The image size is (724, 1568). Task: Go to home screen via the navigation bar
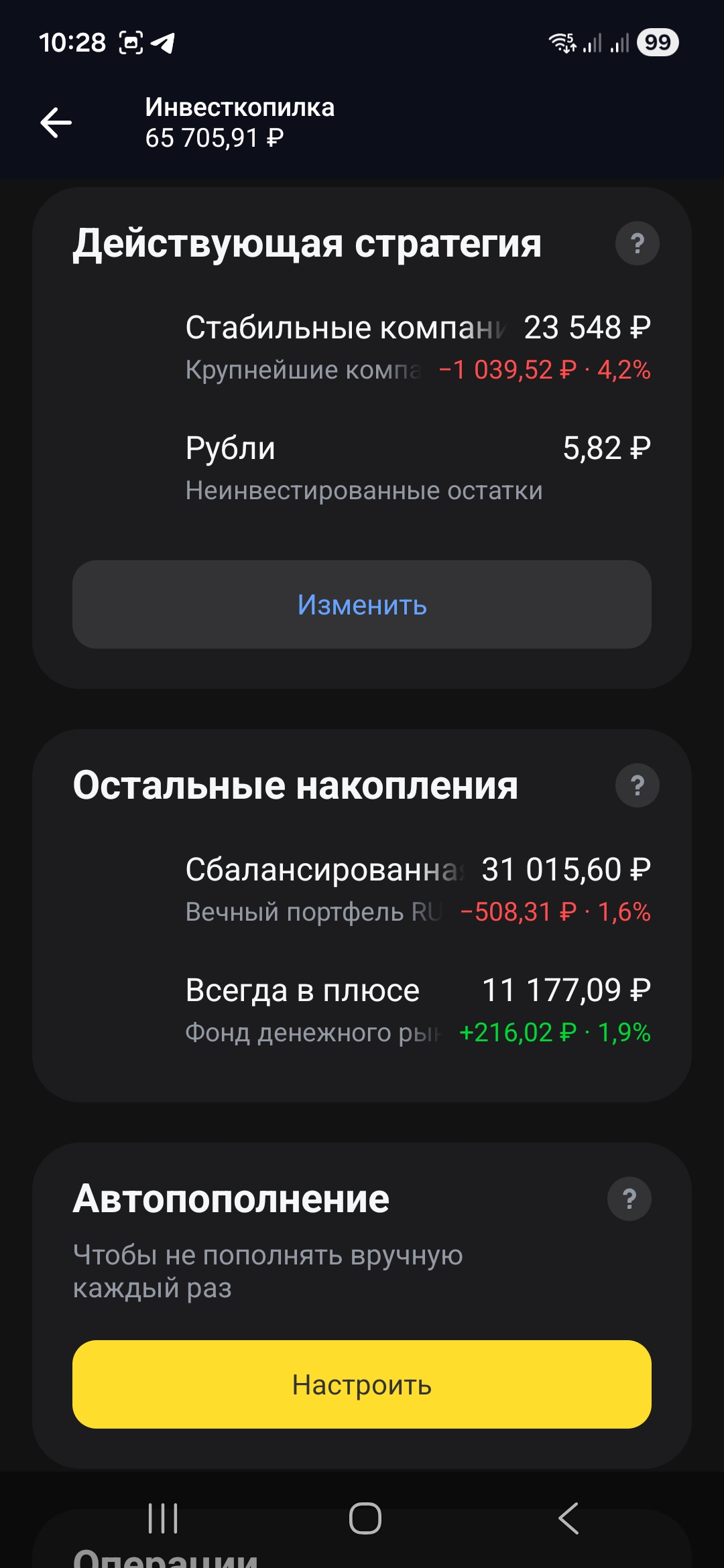tap(365, 1518)
